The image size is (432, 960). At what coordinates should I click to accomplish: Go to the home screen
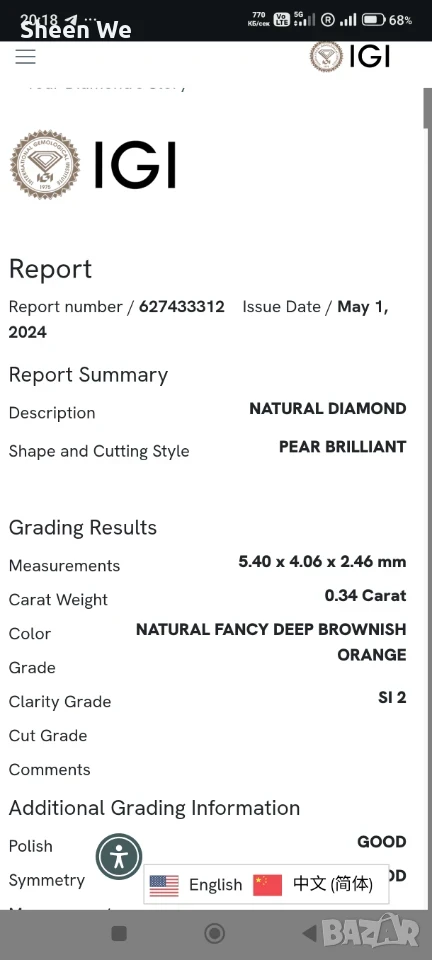click(215, 933)
